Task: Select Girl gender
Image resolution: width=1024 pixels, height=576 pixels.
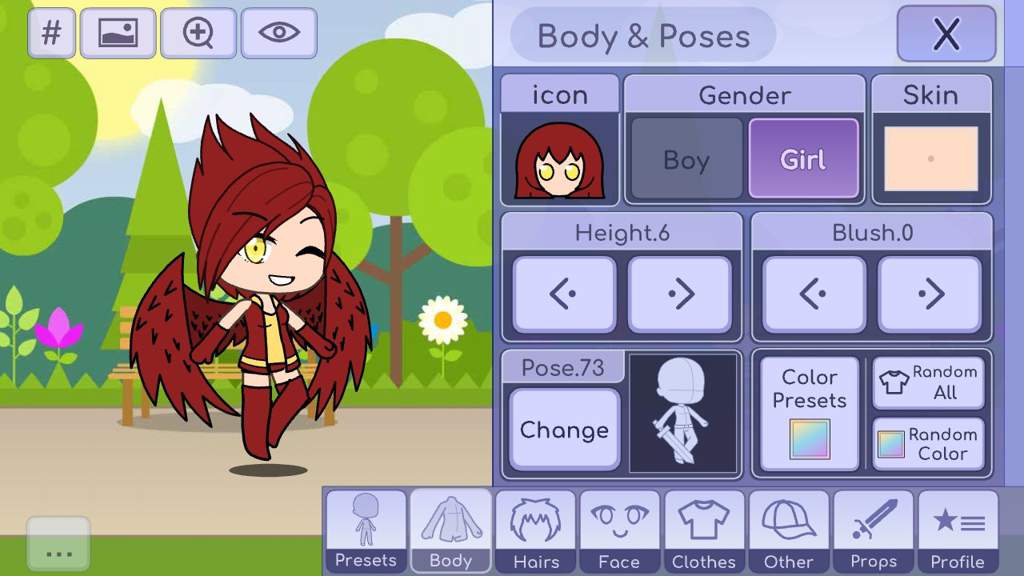Action: click(803, 160)
